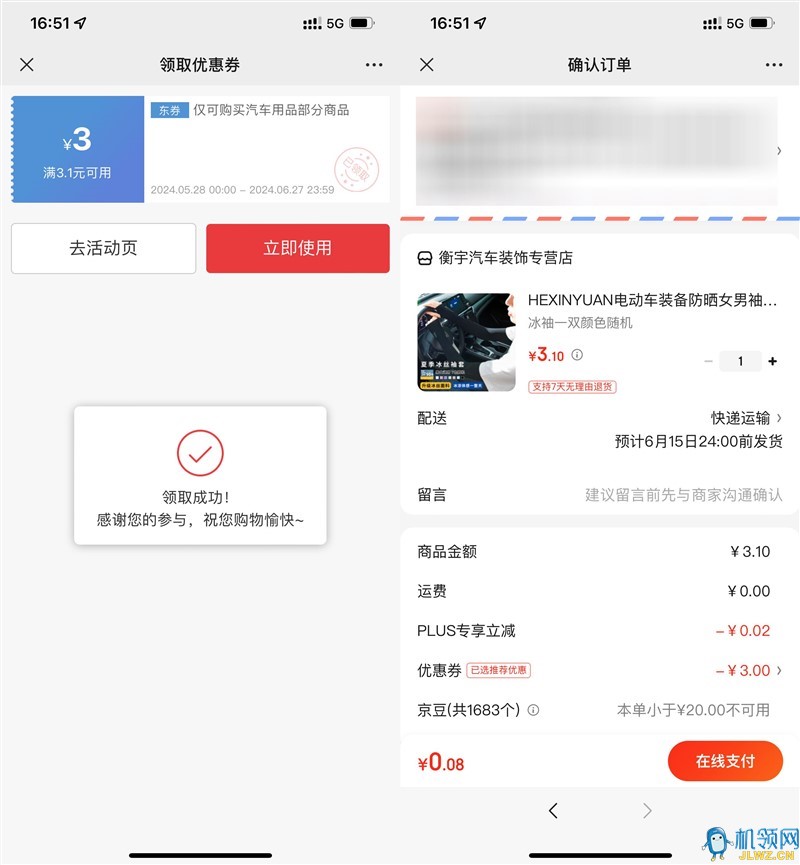Open the overflow menu on 确认订单 page
The height and width of the screenshot is (865, 800).
(x=774, y=65)
